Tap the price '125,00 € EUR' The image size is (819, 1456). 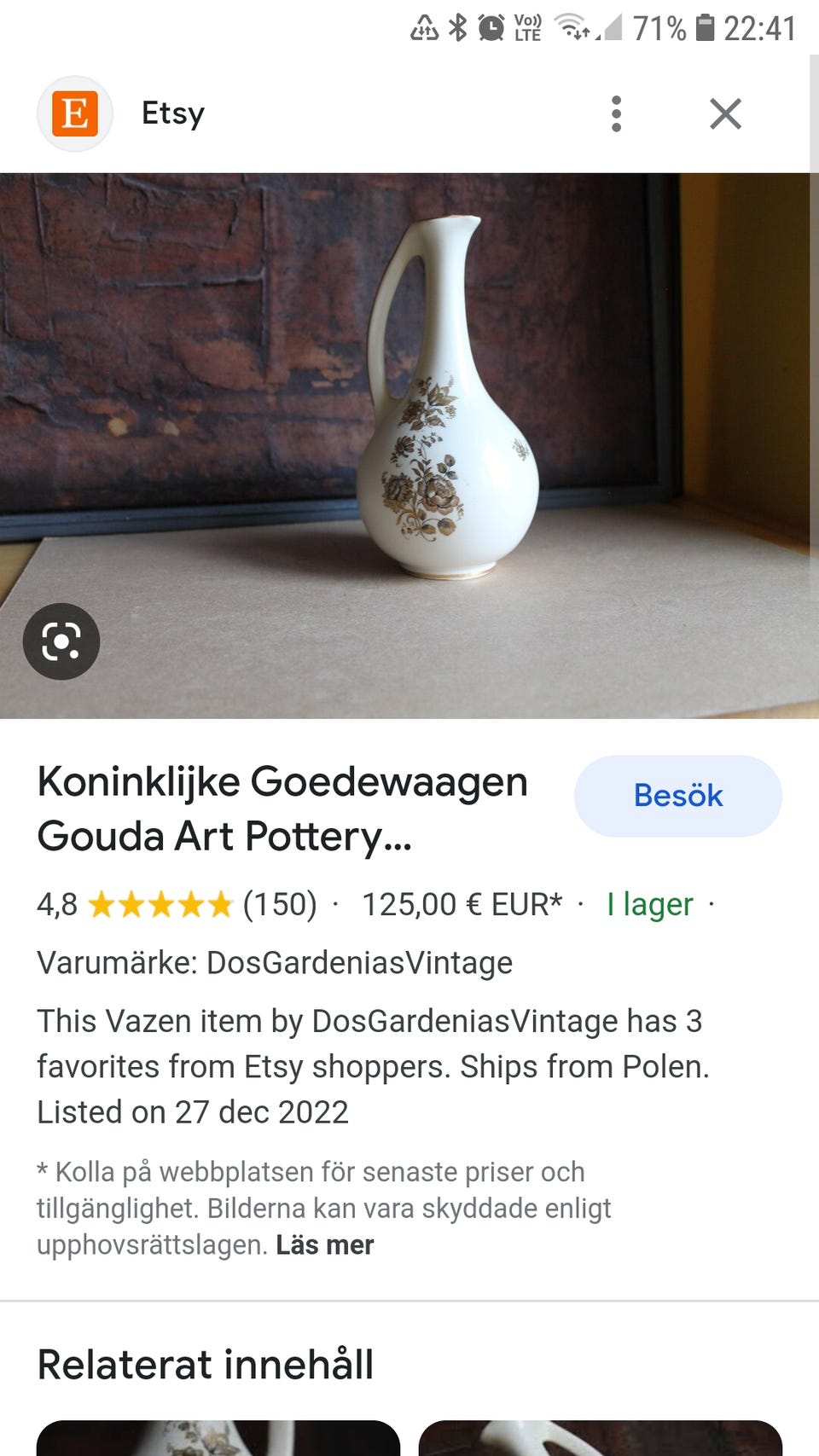tap(461, 903)
